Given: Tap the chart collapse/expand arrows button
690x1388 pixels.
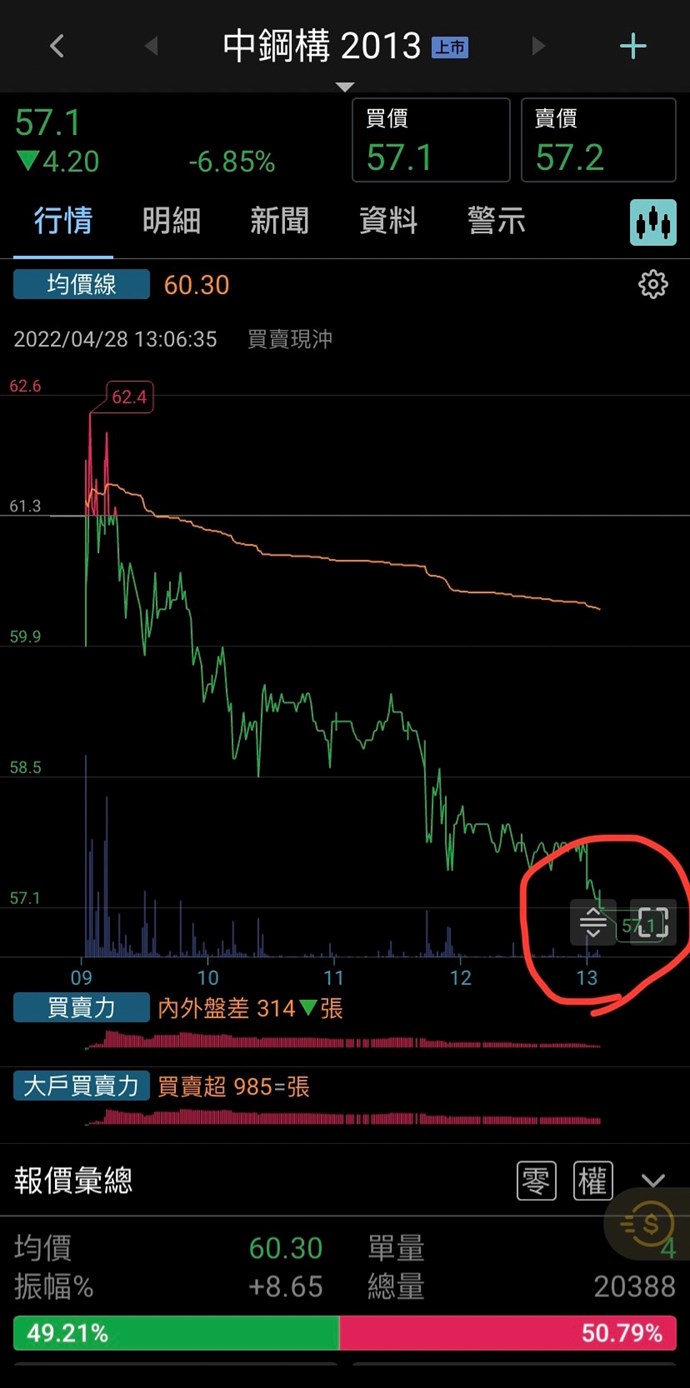Looking at the screenshot, I should coord(593,922).
